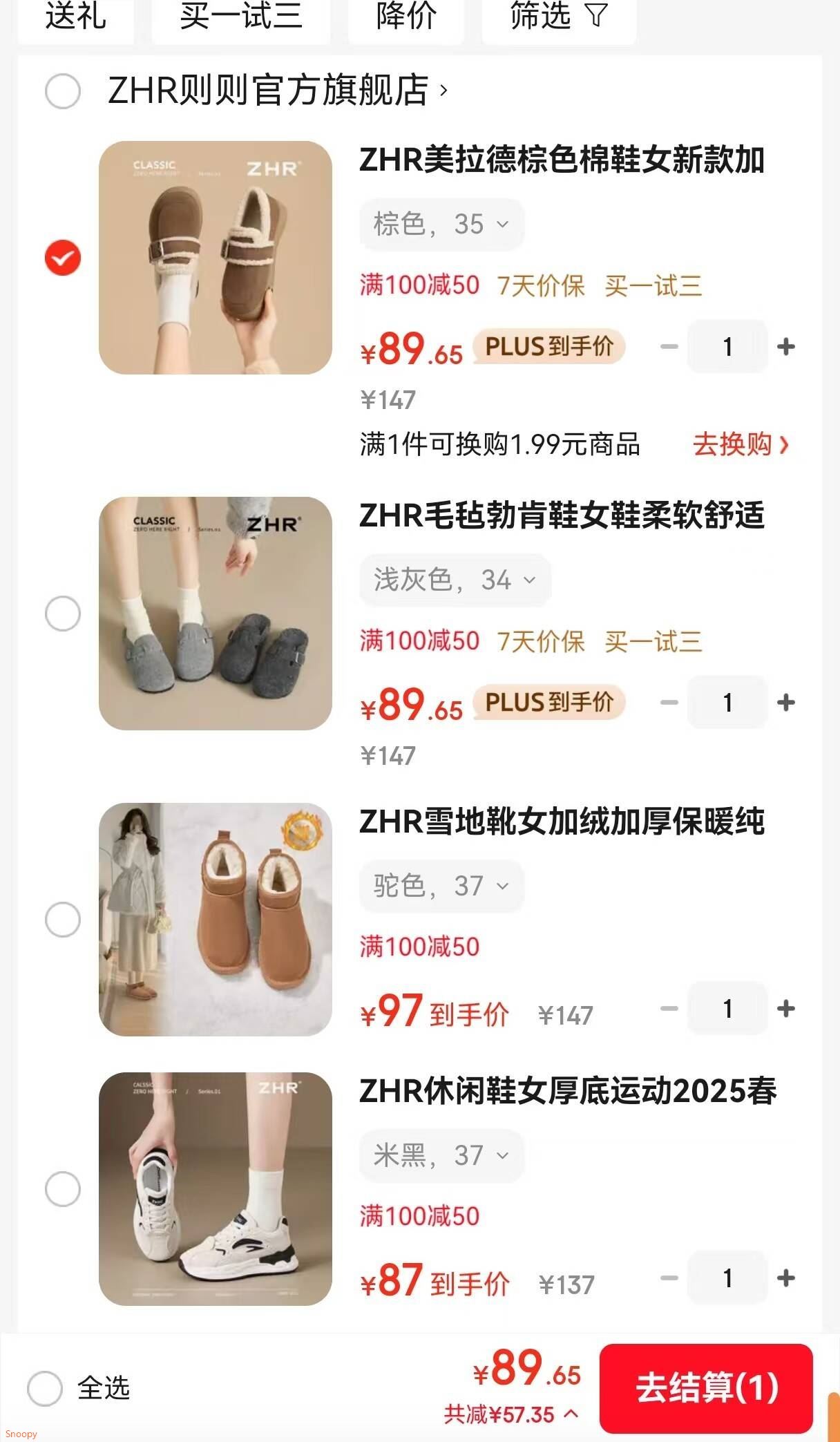The height and width of the screenshot is (1442, 840).
Task: Open the 筛选 filter funnel
Action: coord(557,18)
